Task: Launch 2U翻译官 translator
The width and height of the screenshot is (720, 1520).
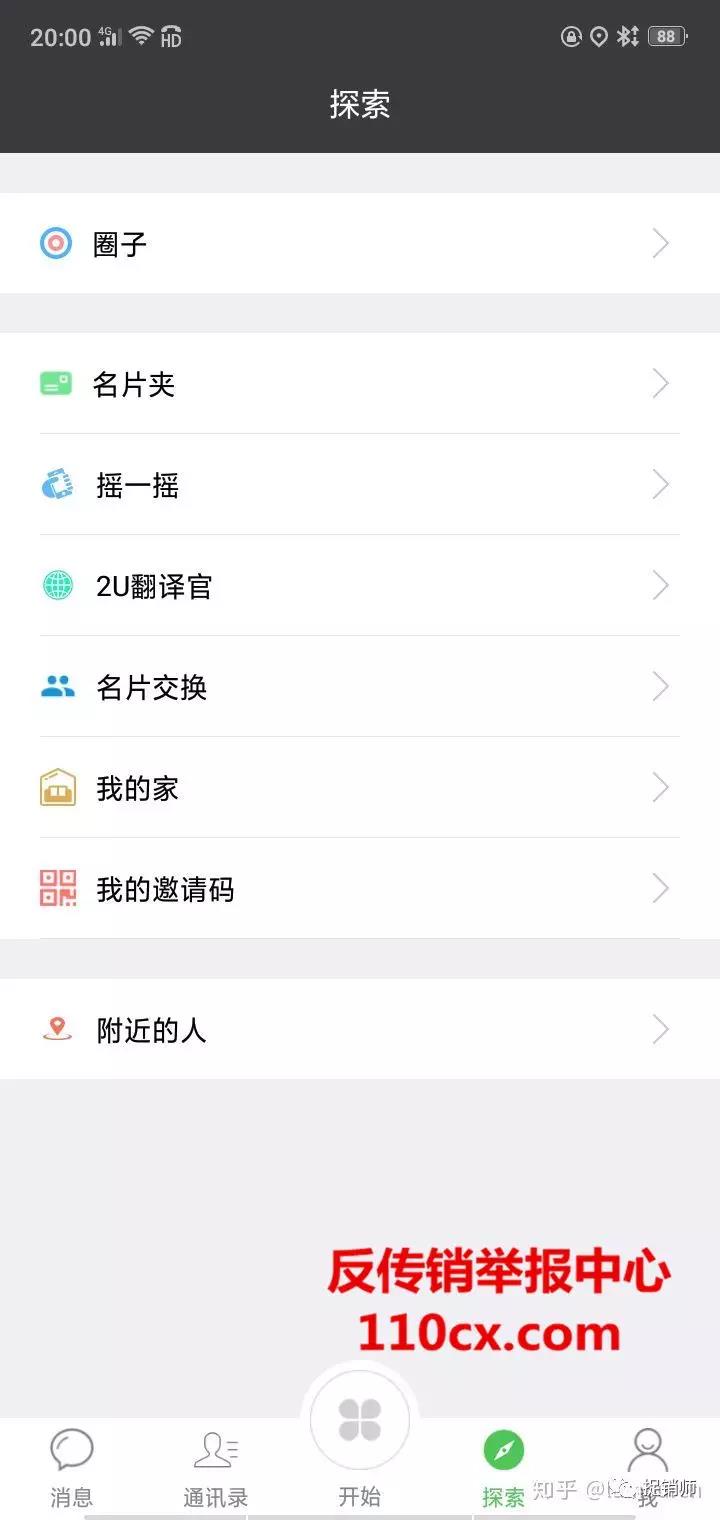Action: (x=360, y=586)
